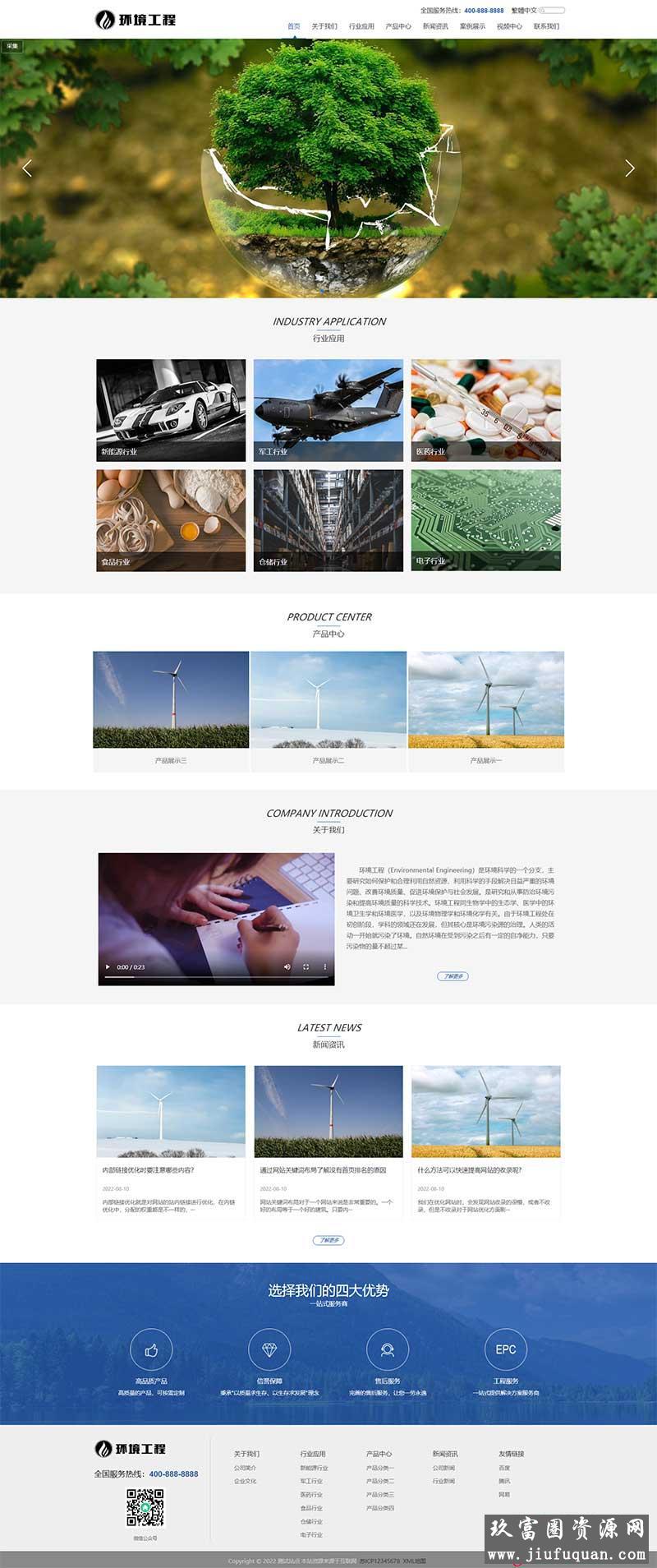Open 联系我们 in the top menu

point(546,26)
